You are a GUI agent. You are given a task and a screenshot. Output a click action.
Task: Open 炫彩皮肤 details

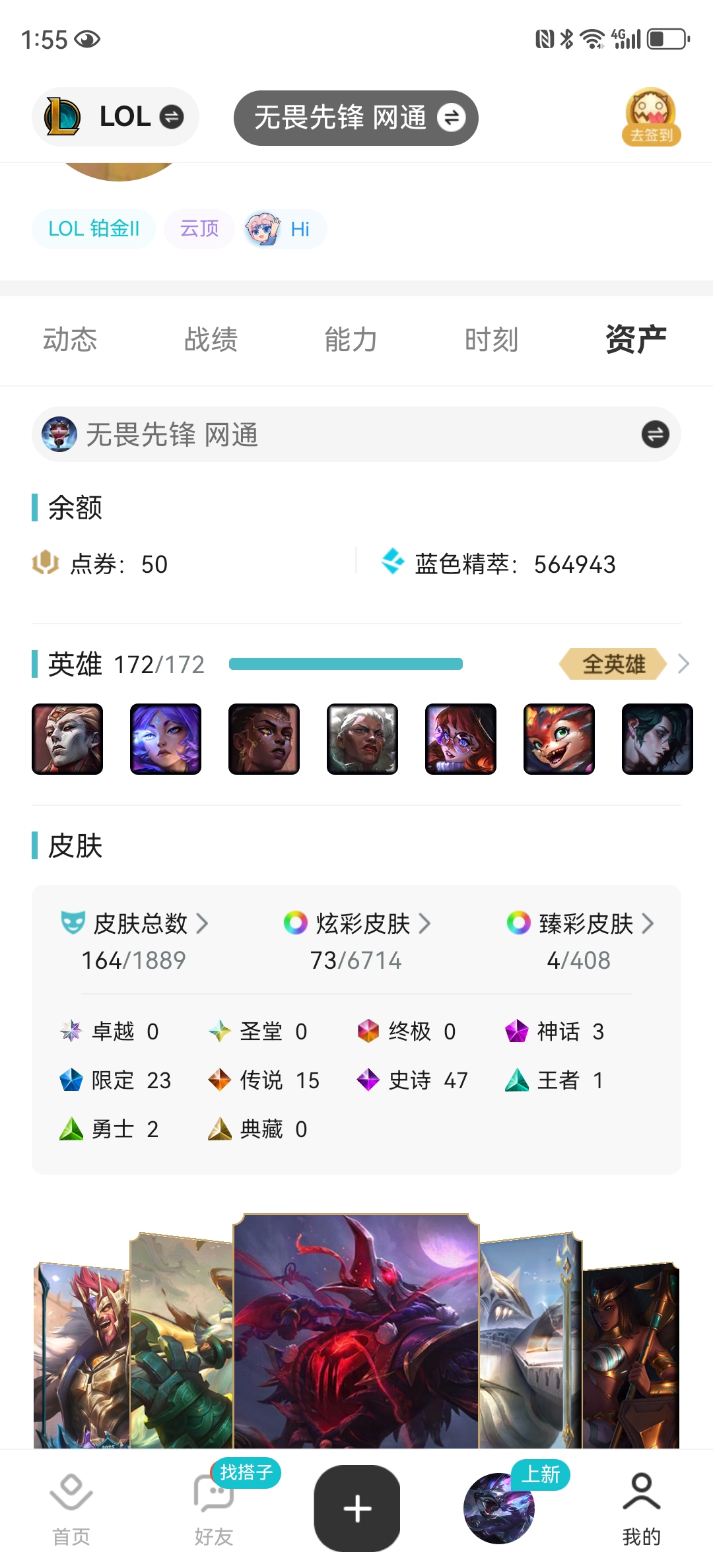click(357, 923)
